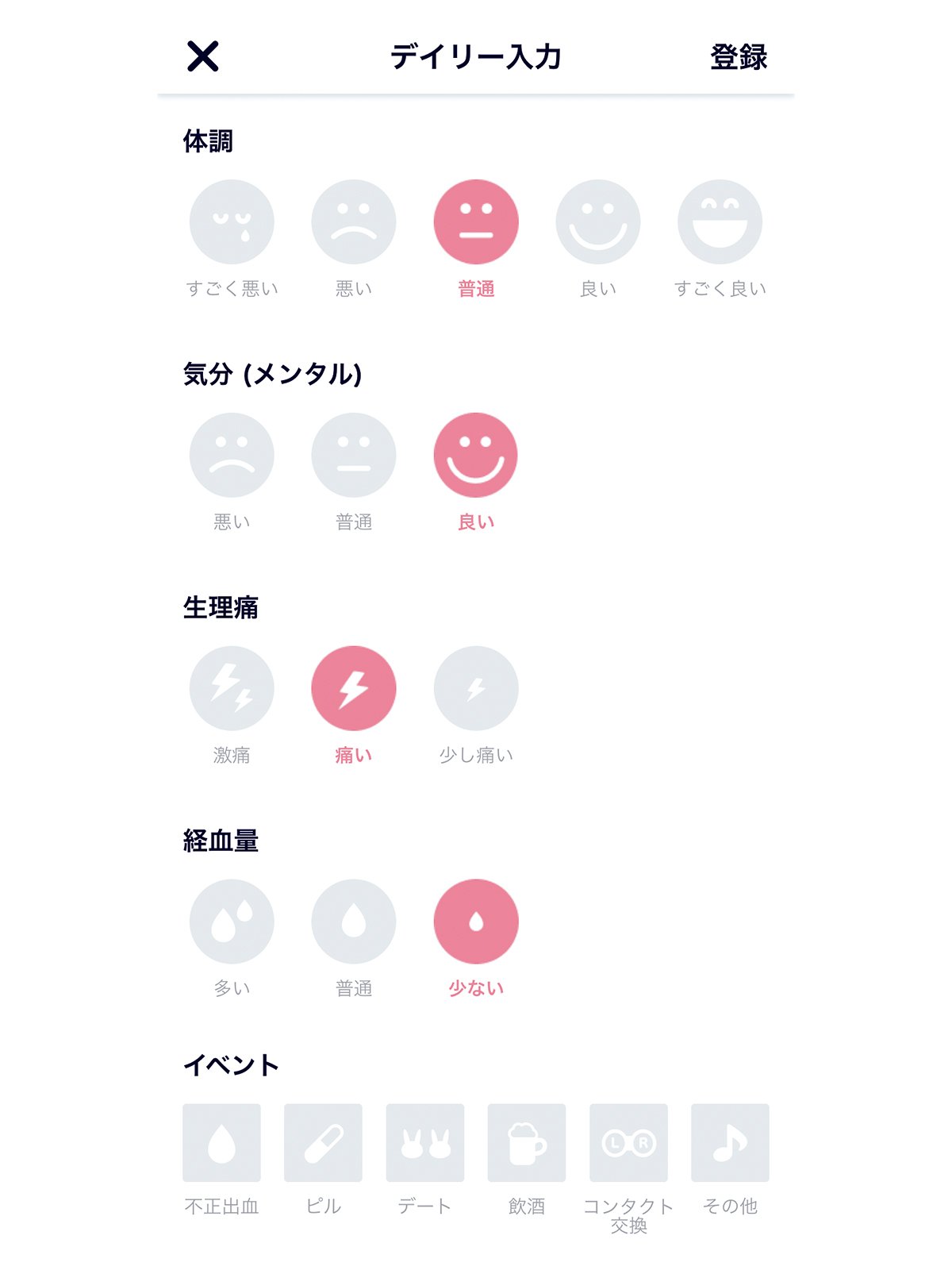Image resolution: width=952 pixels, height=1270 pixels.
Task: Choose 激痛 for 生理痛
Action: (x=232, y=688)
